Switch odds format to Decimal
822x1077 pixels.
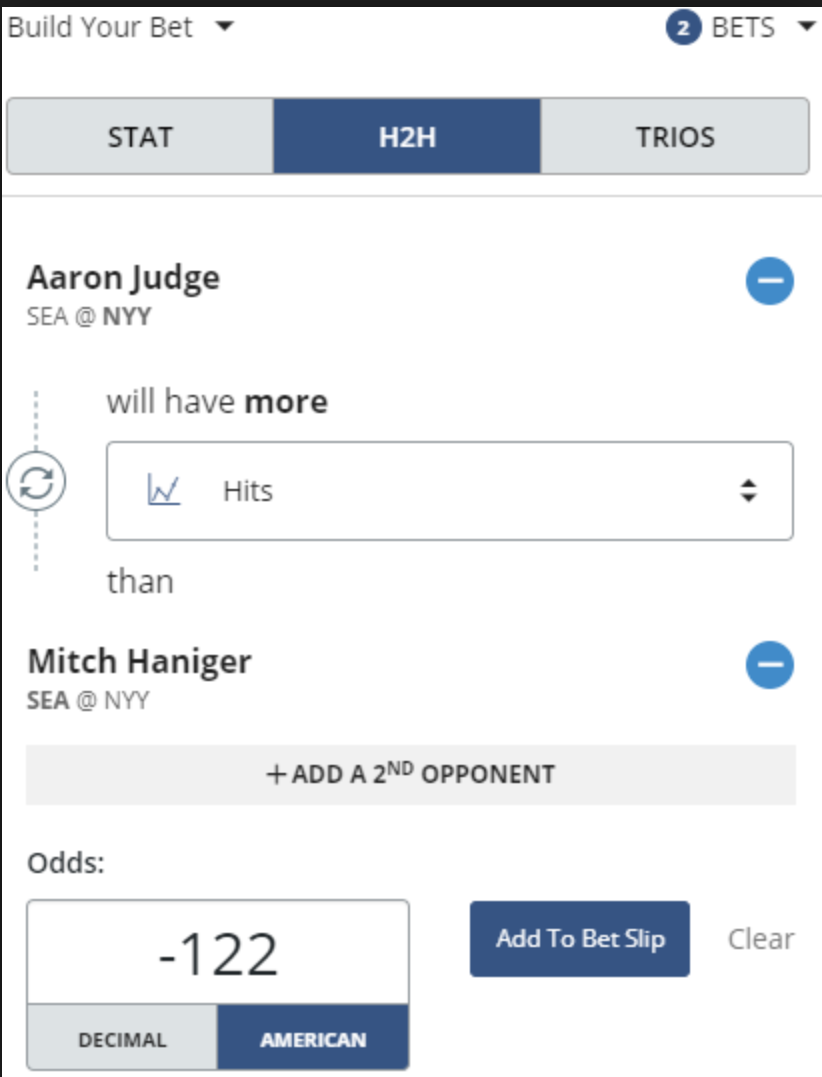click(122, 1039)
